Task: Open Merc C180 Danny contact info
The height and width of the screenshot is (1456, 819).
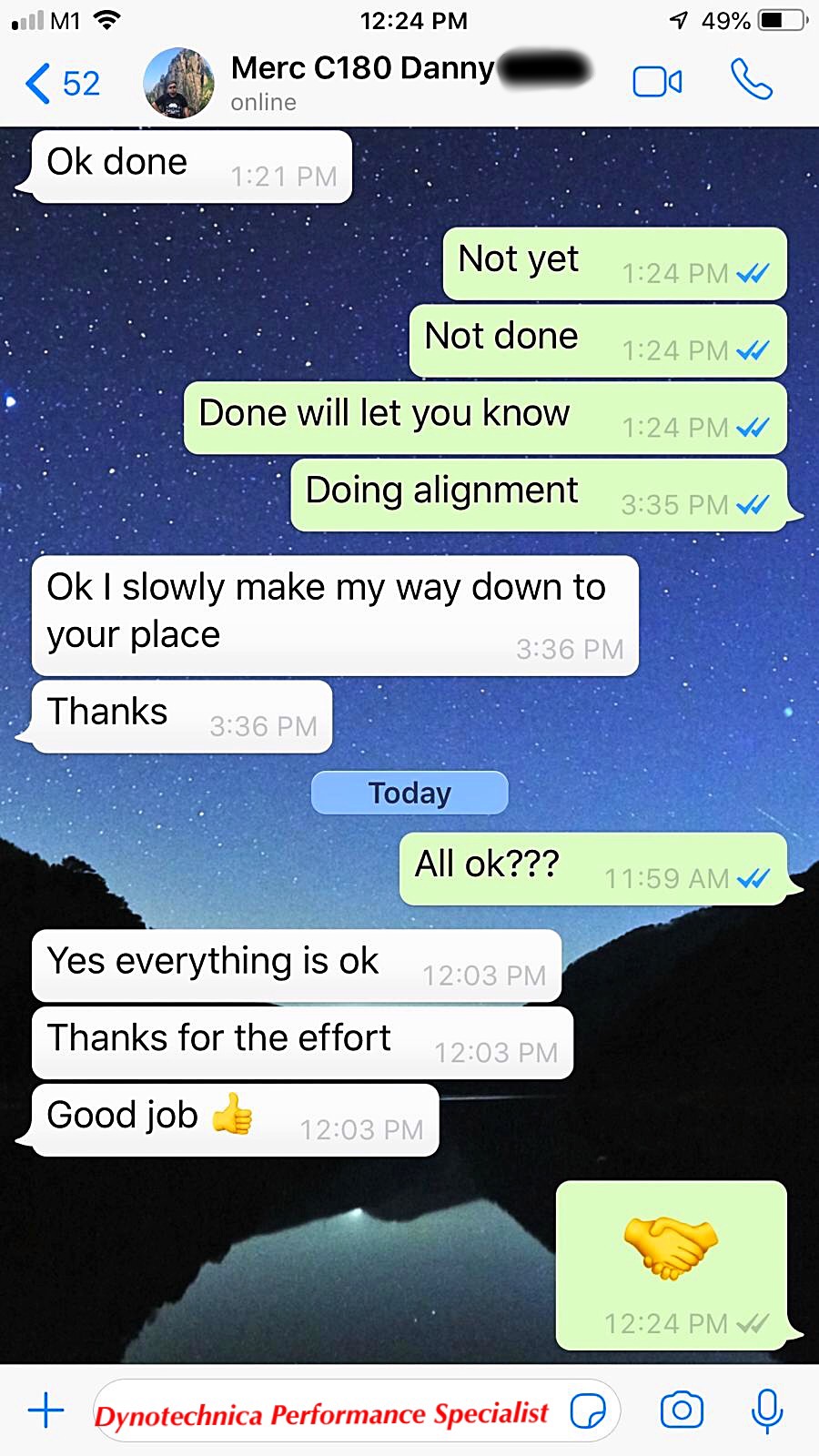Action: click(364, 82)
